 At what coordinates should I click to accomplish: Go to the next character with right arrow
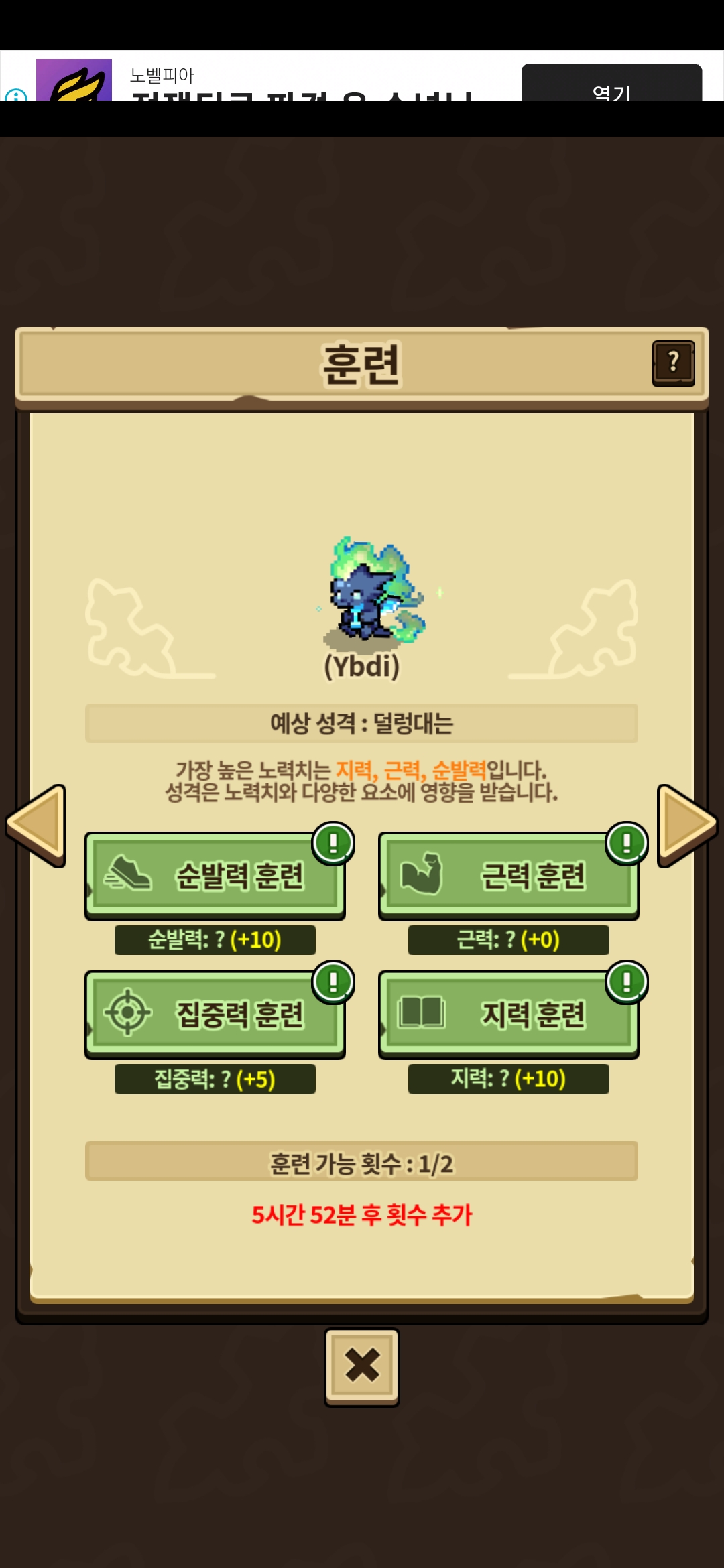coord(686,825)
